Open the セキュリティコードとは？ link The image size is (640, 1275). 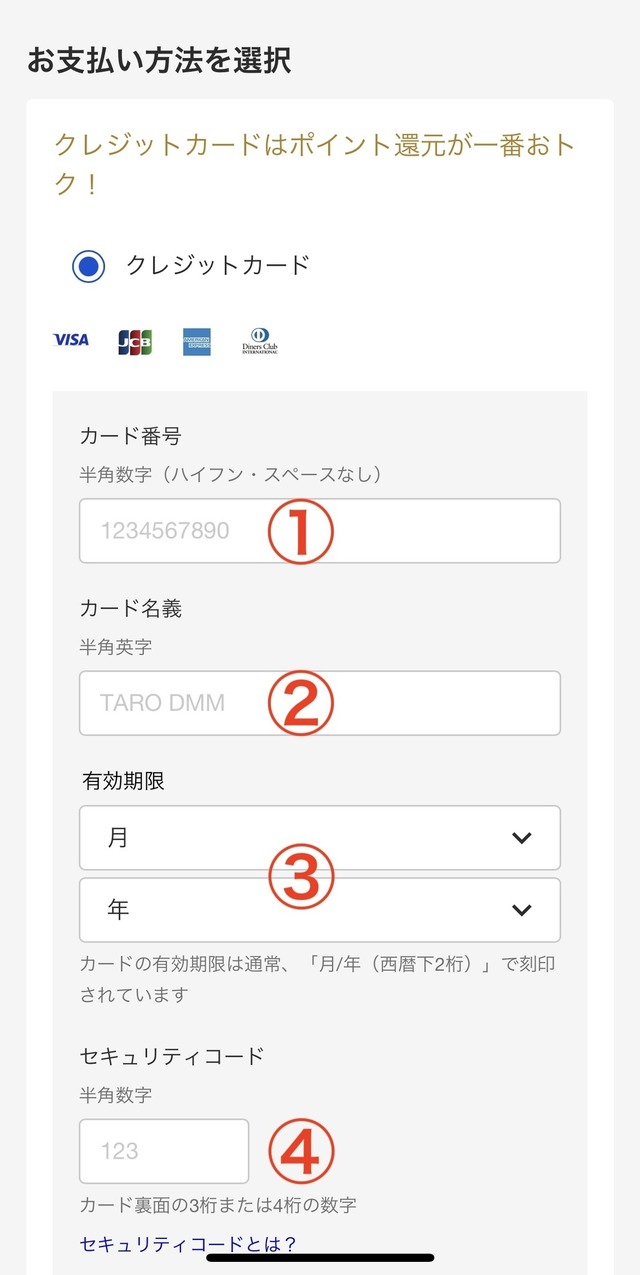pyautogui.click(x=188, y=1243)
